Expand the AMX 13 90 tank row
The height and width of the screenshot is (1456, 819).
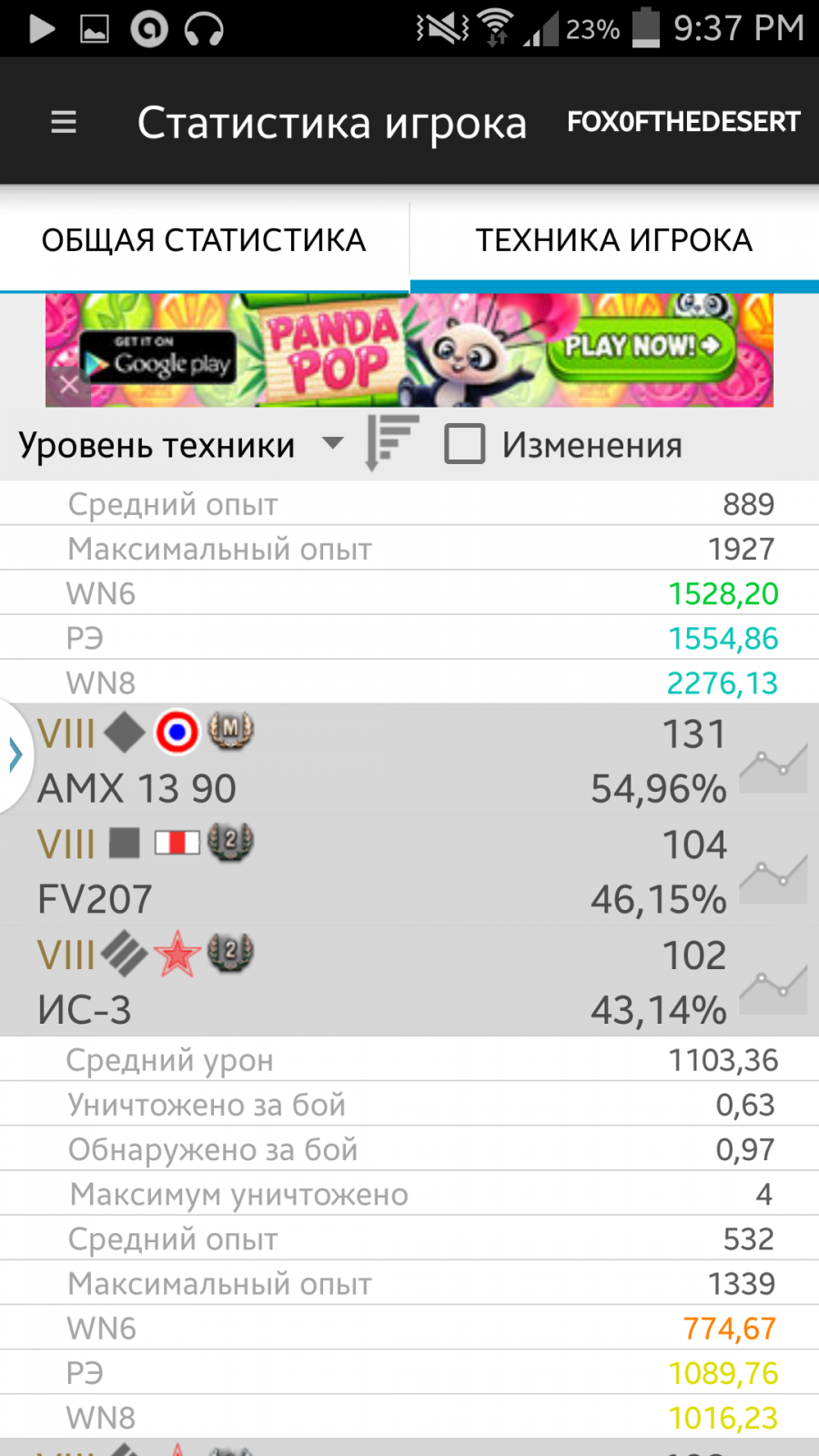click(x=364, y=761)
